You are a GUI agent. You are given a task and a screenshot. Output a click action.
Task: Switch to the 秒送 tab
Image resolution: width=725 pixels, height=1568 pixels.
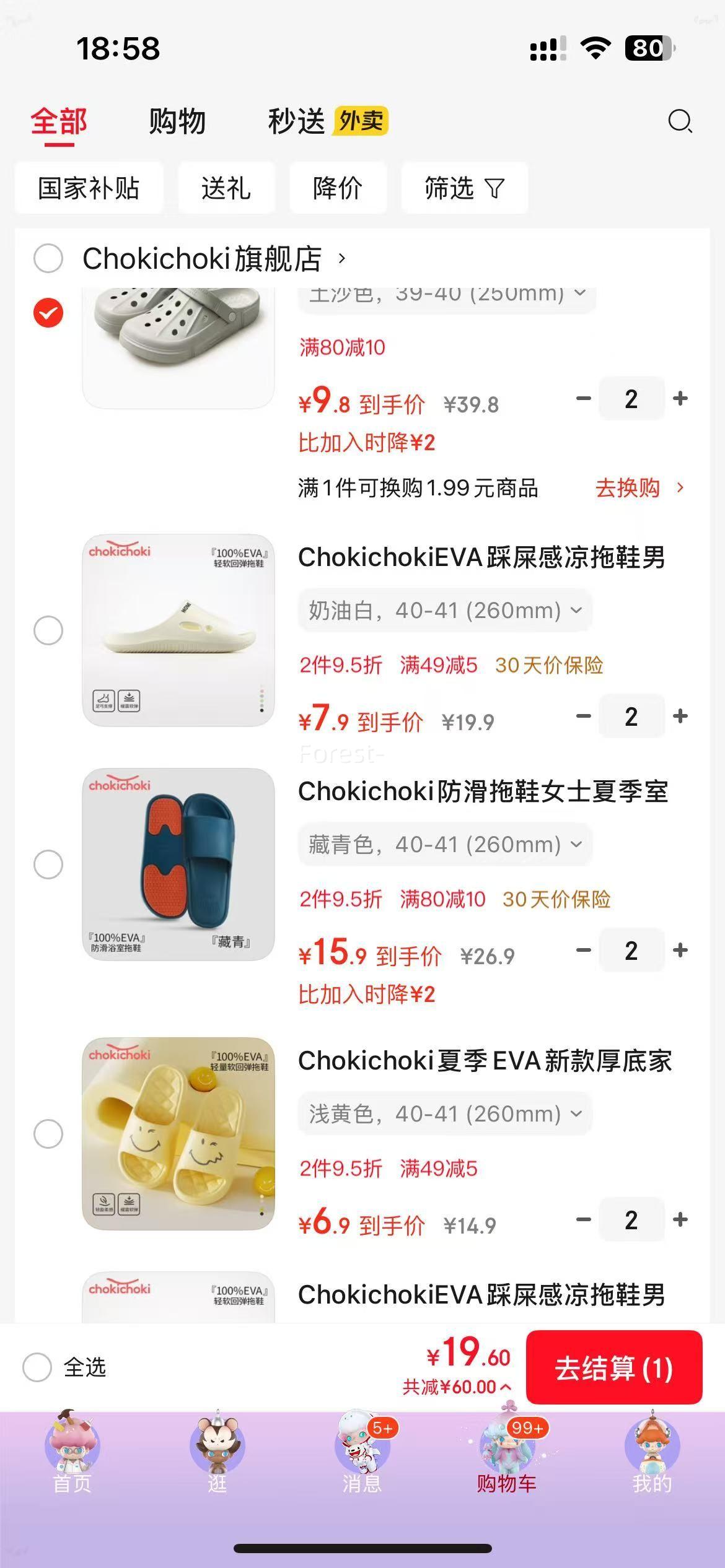point(295,121)
